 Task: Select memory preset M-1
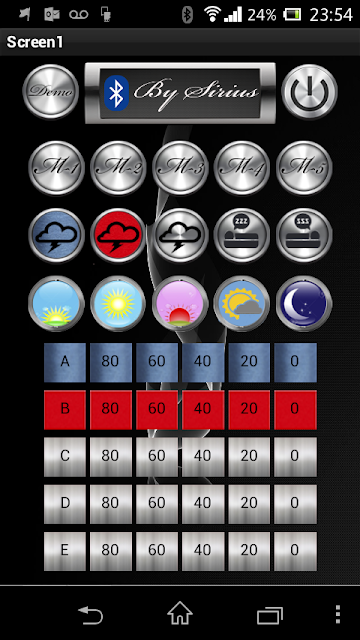56,168
